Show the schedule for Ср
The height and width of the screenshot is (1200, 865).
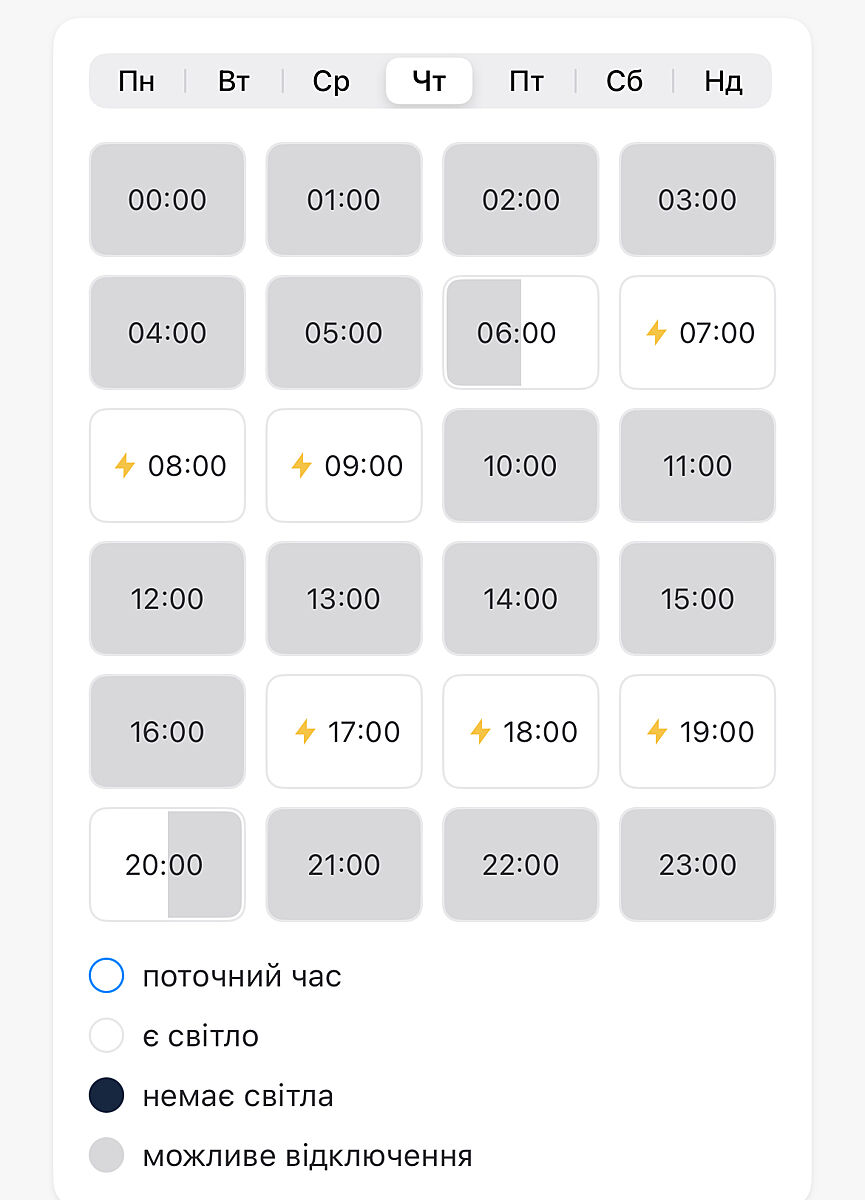point(331,81)
